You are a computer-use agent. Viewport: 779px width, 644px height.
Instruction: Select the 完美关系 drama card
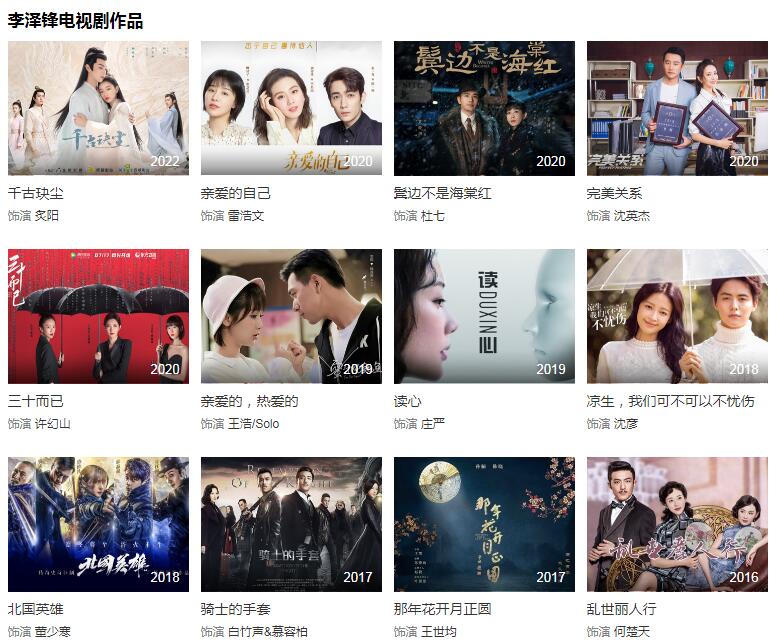pos(677,108)
